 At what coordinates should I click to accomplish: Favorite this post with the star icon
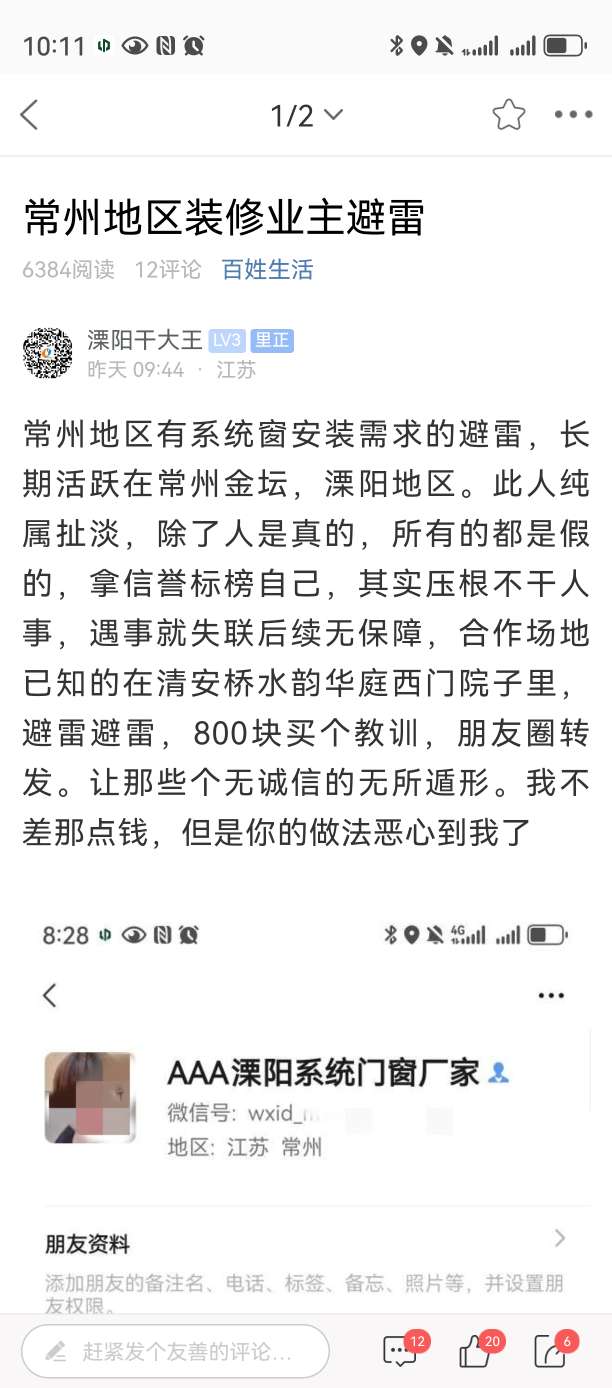pos(508,116)
